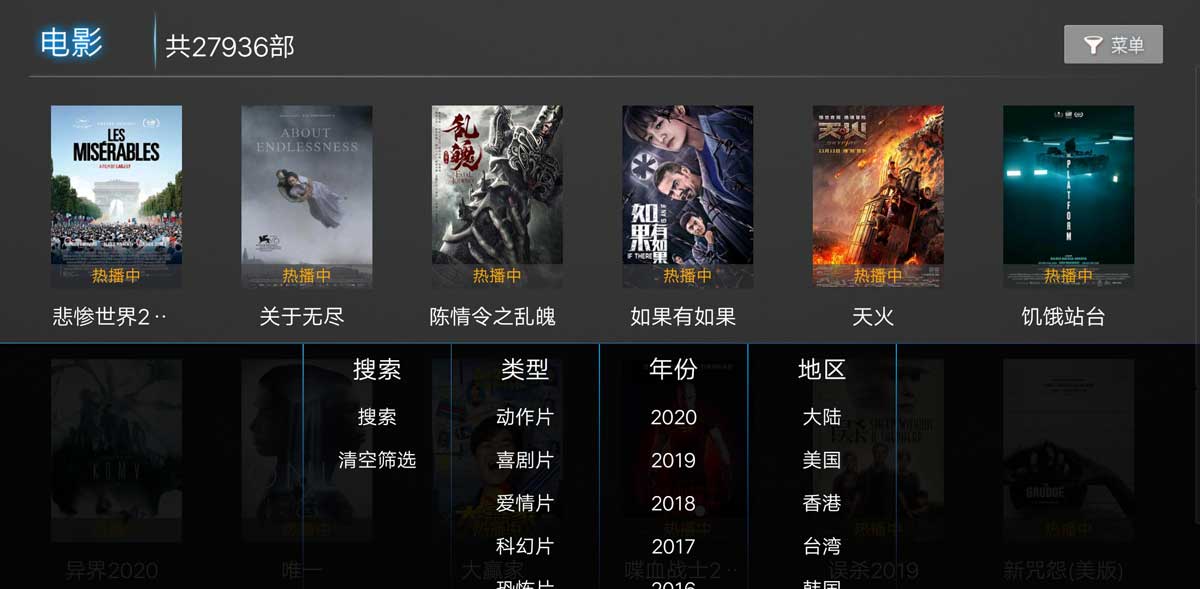Viewport: 1200px width, 589px height.
Task: Tap the 菜单 filter button
Action: coord(1113,45)
